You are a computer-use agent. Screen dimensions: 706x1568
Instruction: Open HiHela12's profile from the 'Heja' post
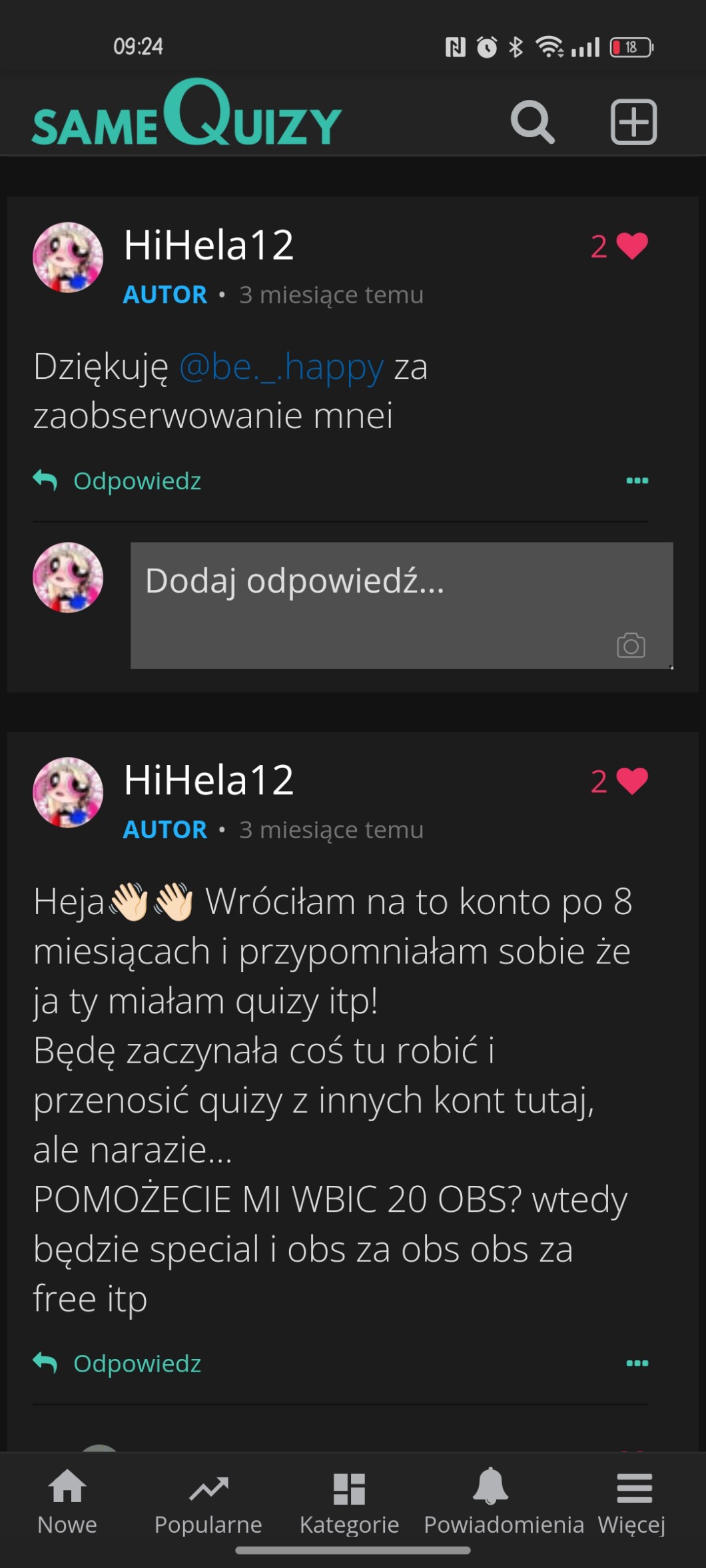click(208, 780)
